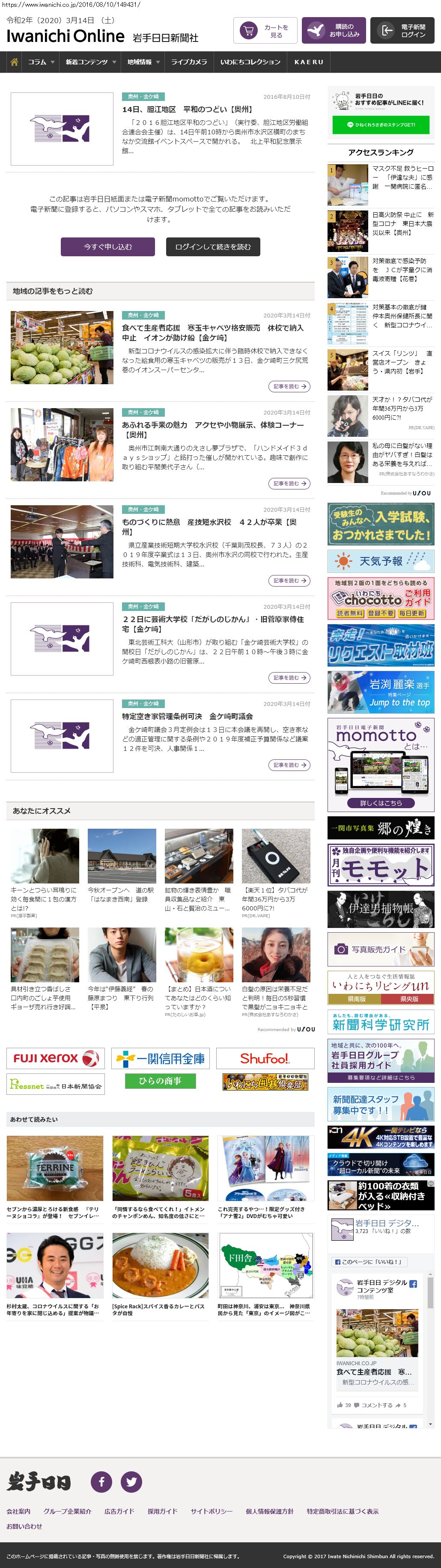Open ライブカメラ nav item
Image resolution: width=441 pixels, height=1568 pixels.
point(189,62)
